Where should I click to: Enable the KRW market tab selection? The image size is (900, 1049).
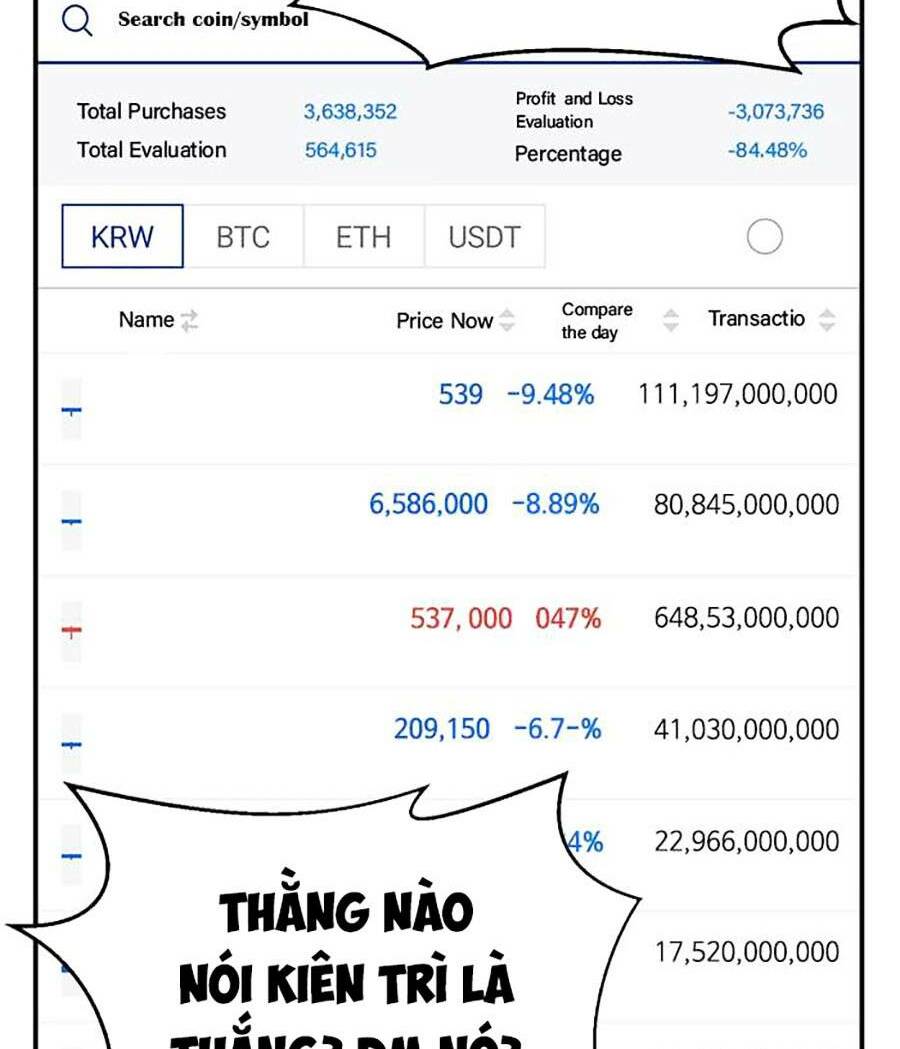click(122, 236)
